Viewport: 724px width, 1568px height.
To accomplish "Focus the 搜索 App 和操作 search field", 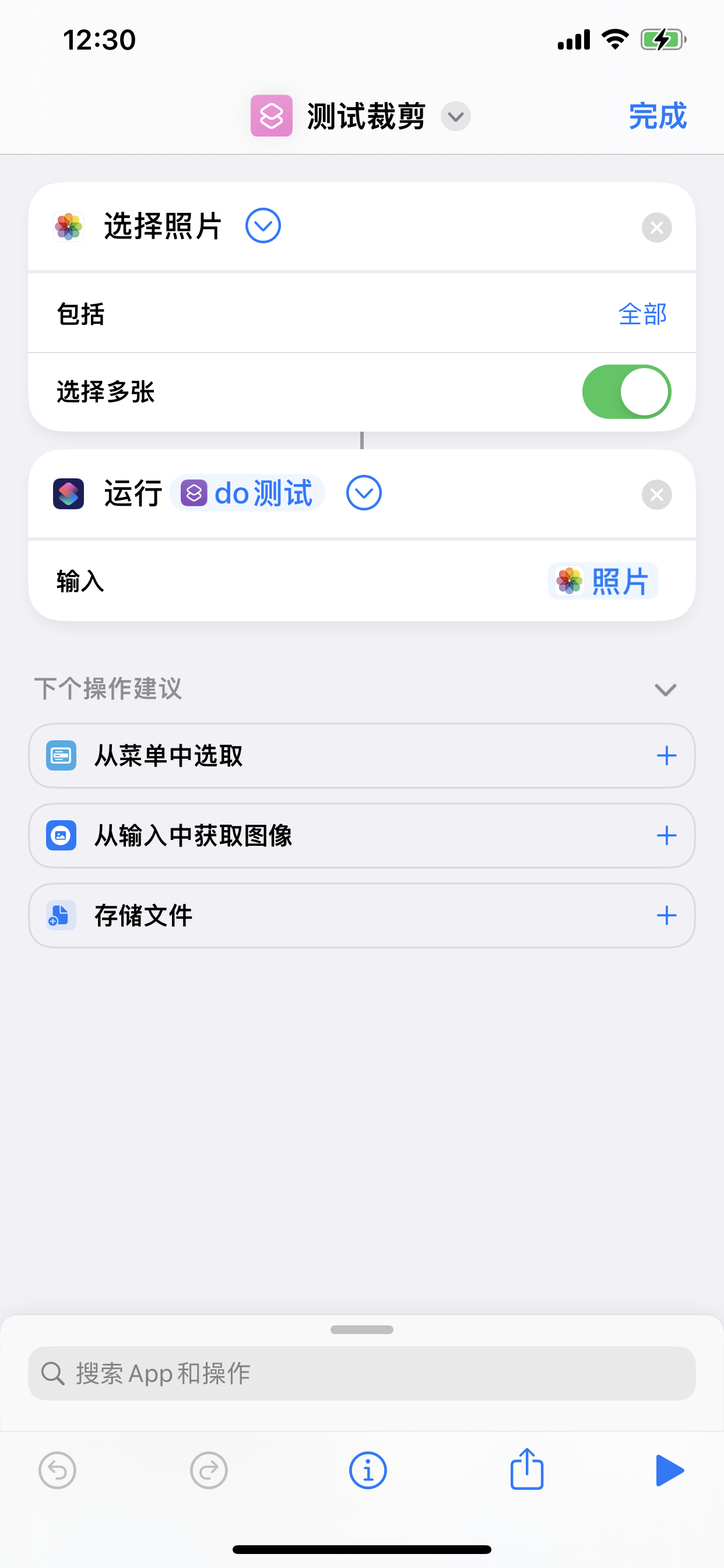I will (x=361, y=1373).
